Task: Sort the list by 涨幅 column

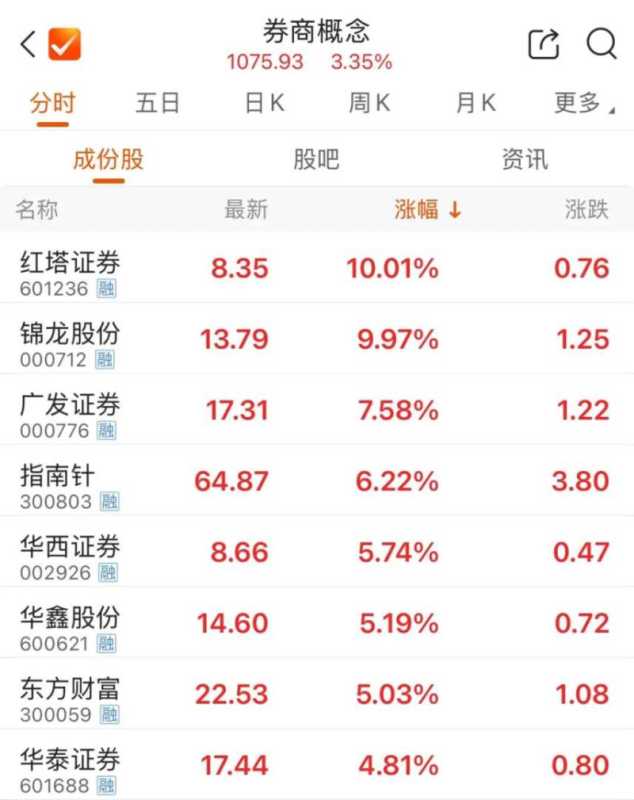Action: point(427,210)
